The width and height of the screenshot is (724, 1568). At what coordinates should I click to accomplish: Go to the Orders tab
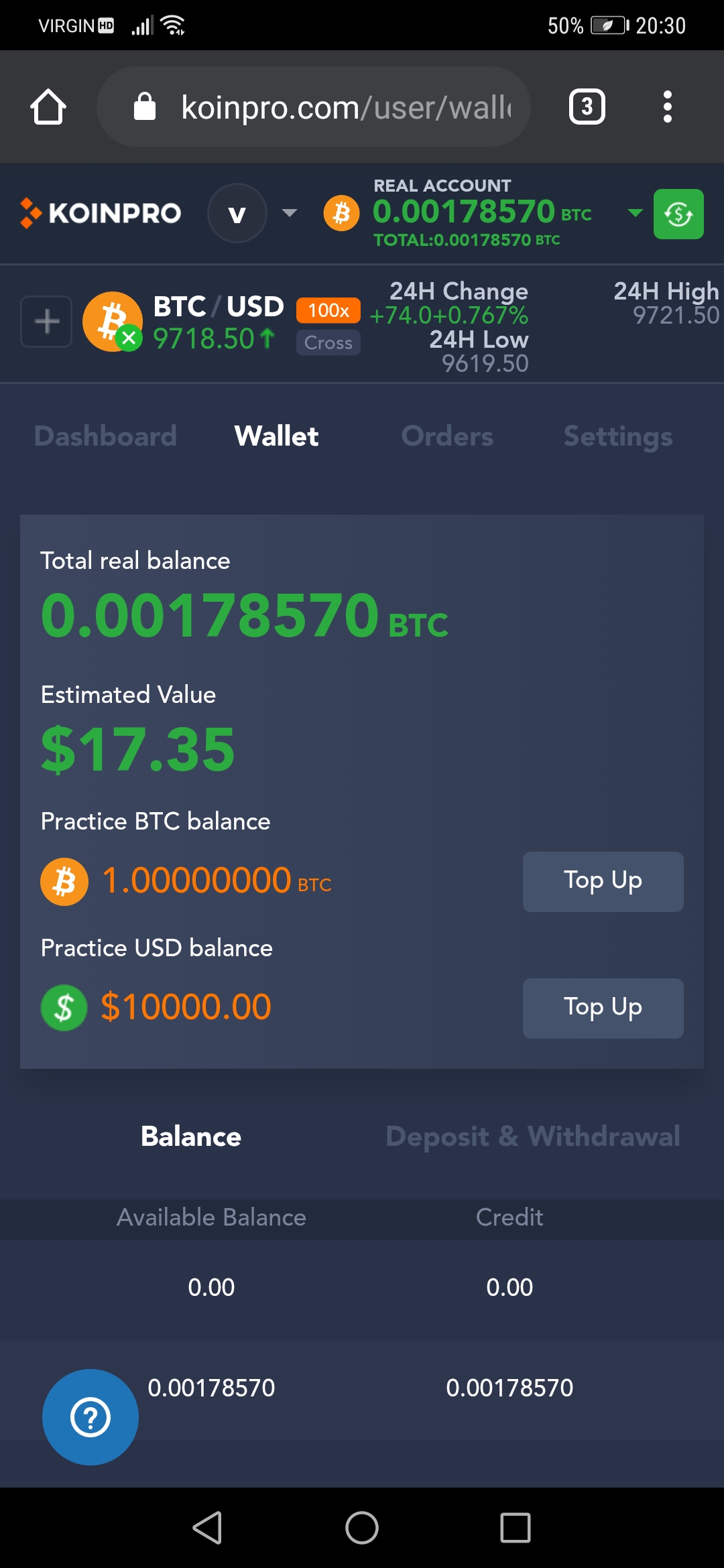[447, 436]
